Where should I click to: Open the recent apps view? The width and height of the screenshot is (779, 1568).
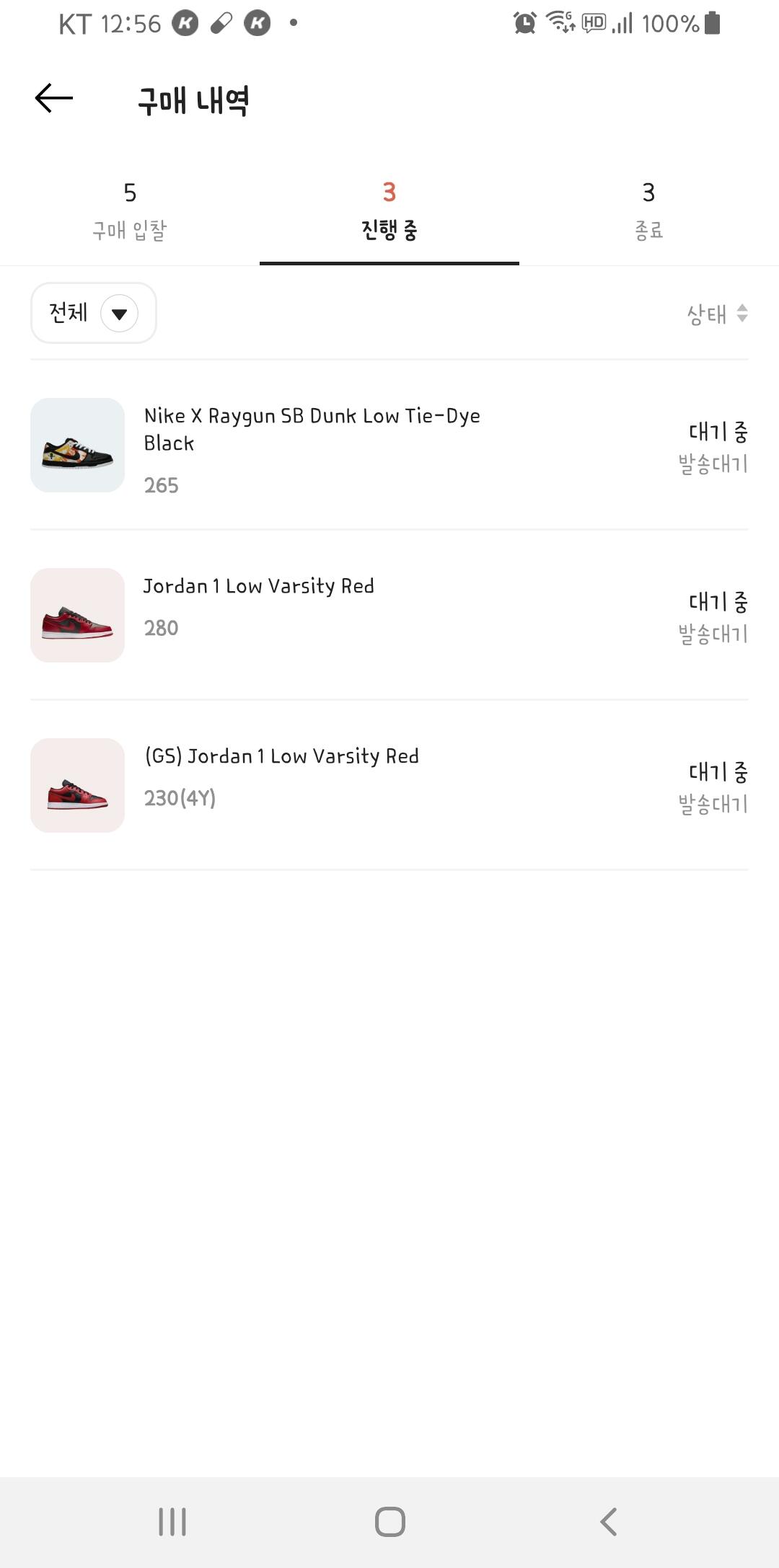pyautogui.click(x=172, y=1522)
